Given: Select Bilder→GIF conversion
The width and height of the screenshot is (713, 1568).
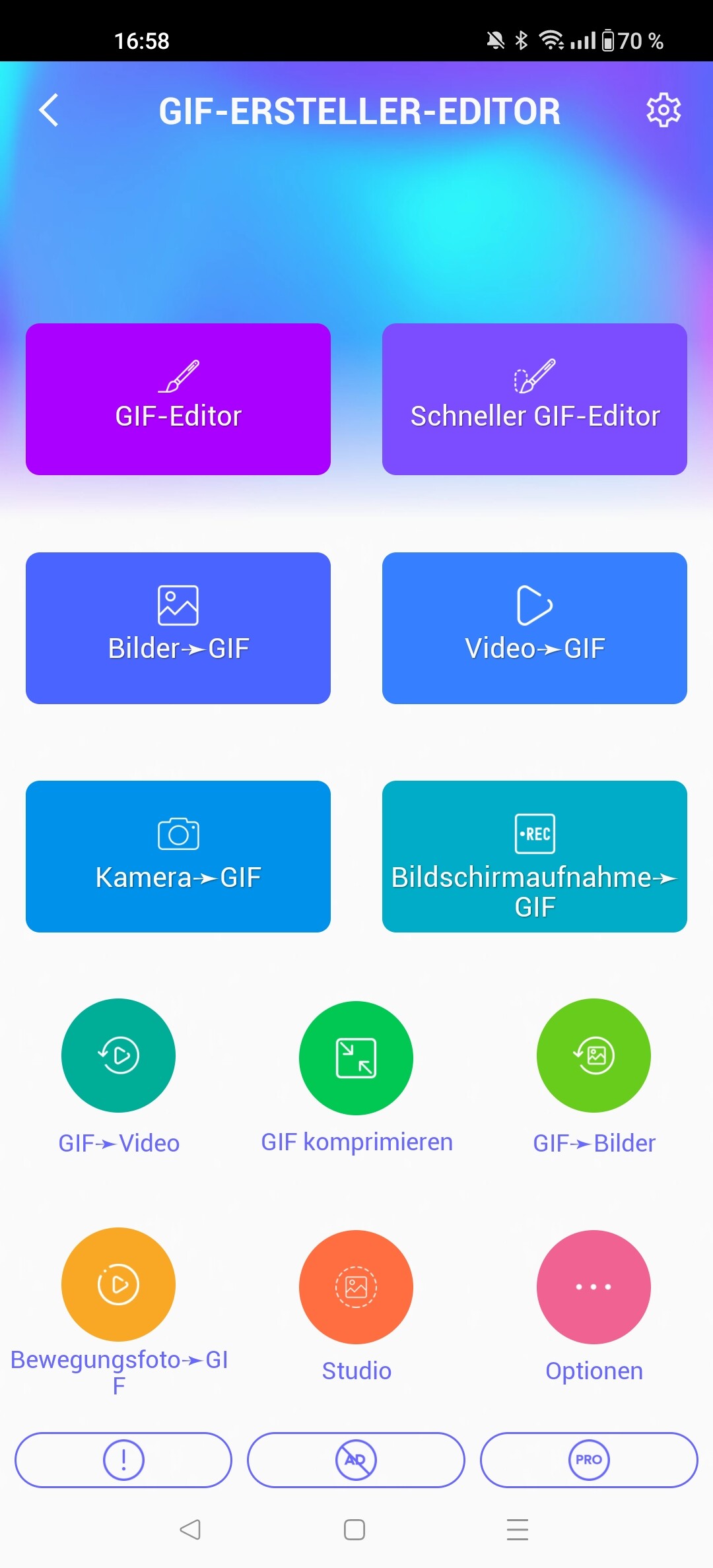Looking at the screenshot, I should coord(178,628).
